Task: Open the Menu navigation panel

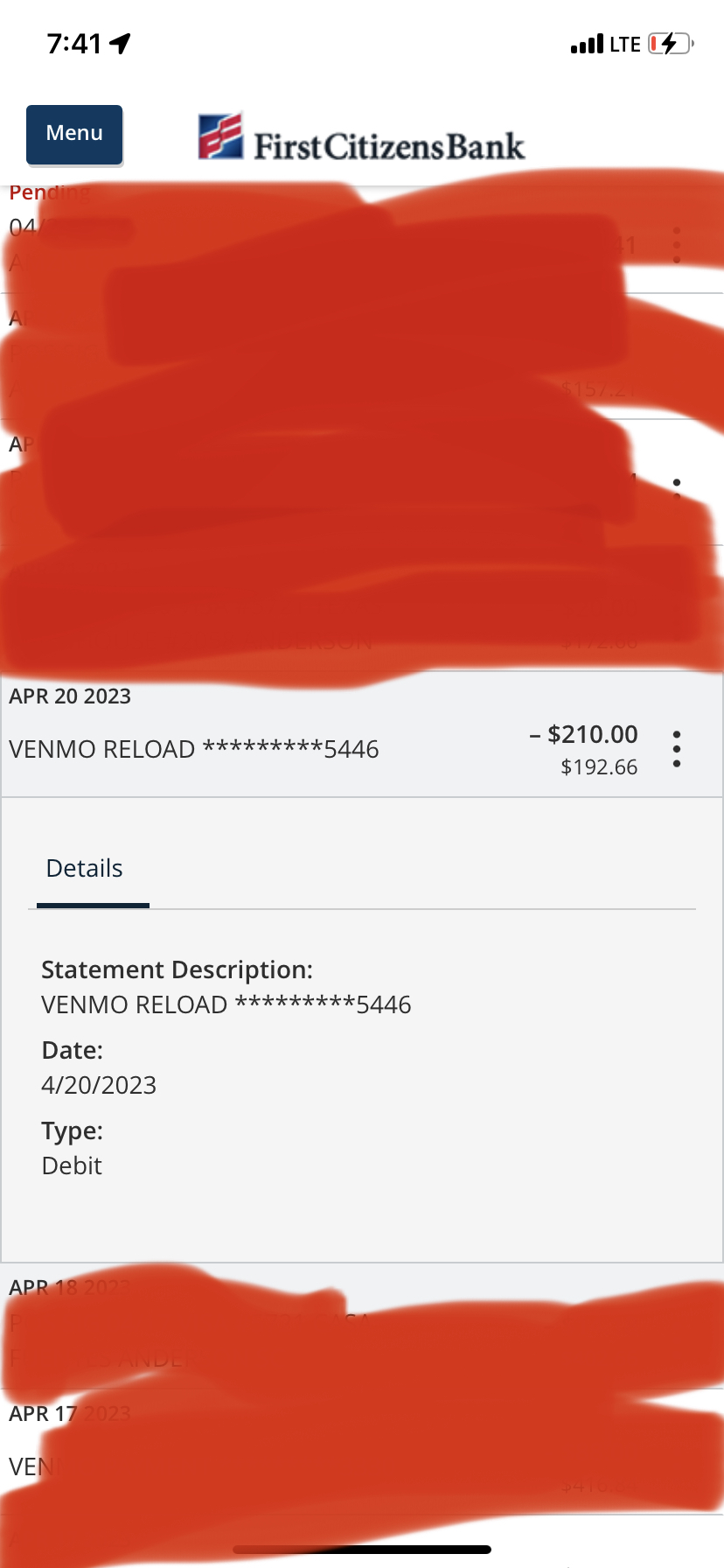Action: 74,134
